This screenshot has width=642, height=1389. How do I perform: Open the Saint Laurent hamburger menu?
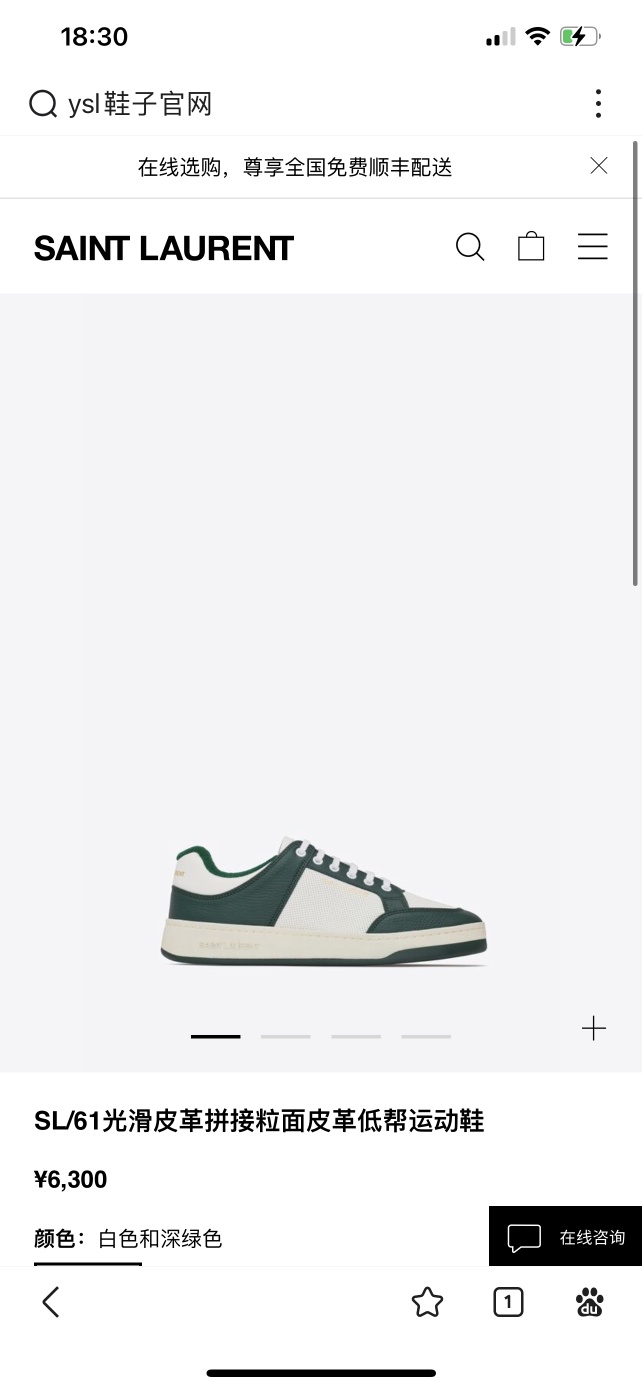click(x=593, y=247)
